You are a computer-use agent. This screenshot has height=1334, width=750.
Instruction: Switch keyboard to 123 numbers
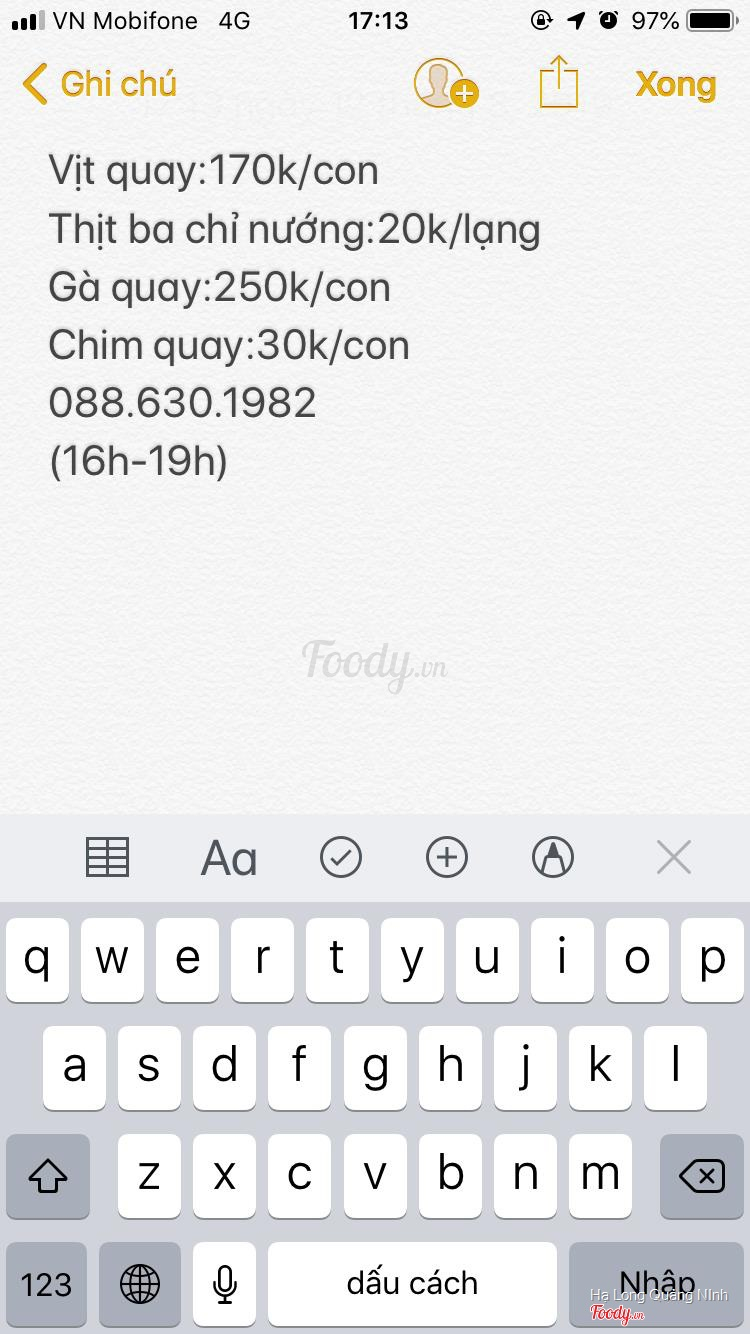click(47, 1284)
